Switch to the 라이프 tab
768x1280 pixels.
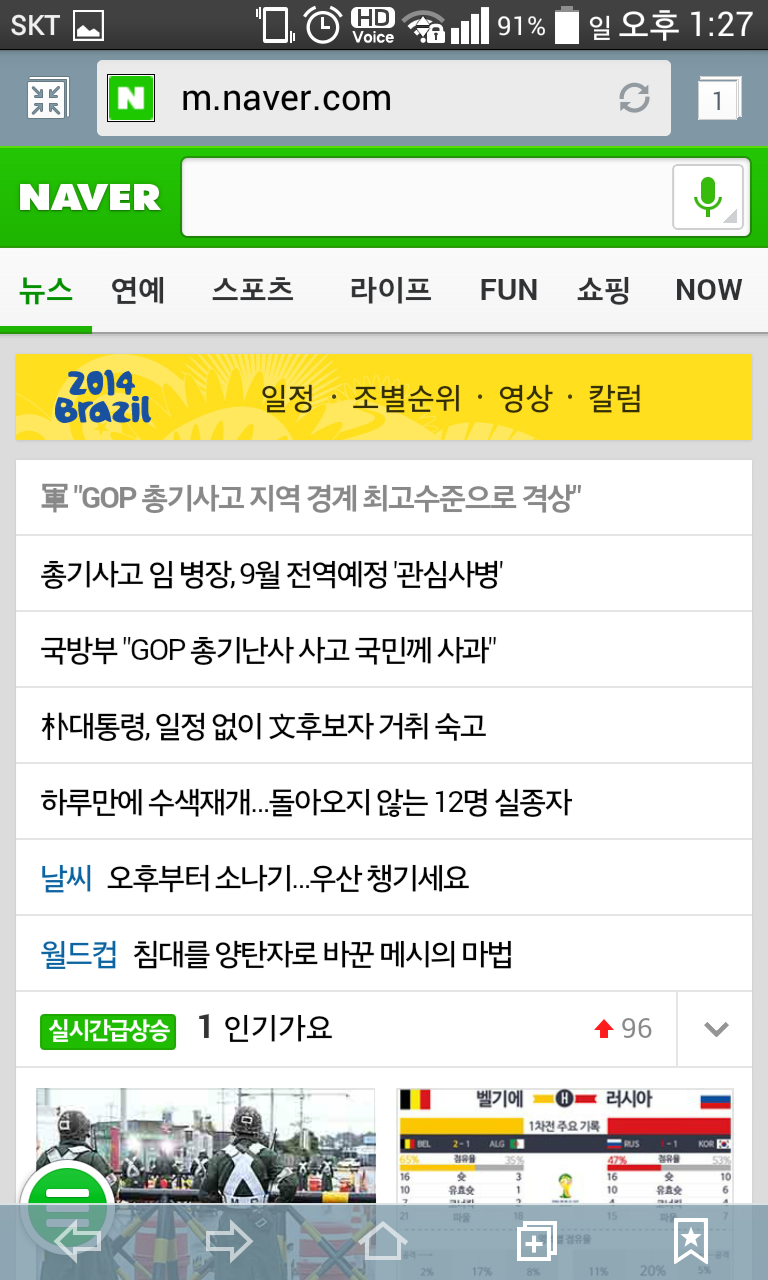pos(390,290)
